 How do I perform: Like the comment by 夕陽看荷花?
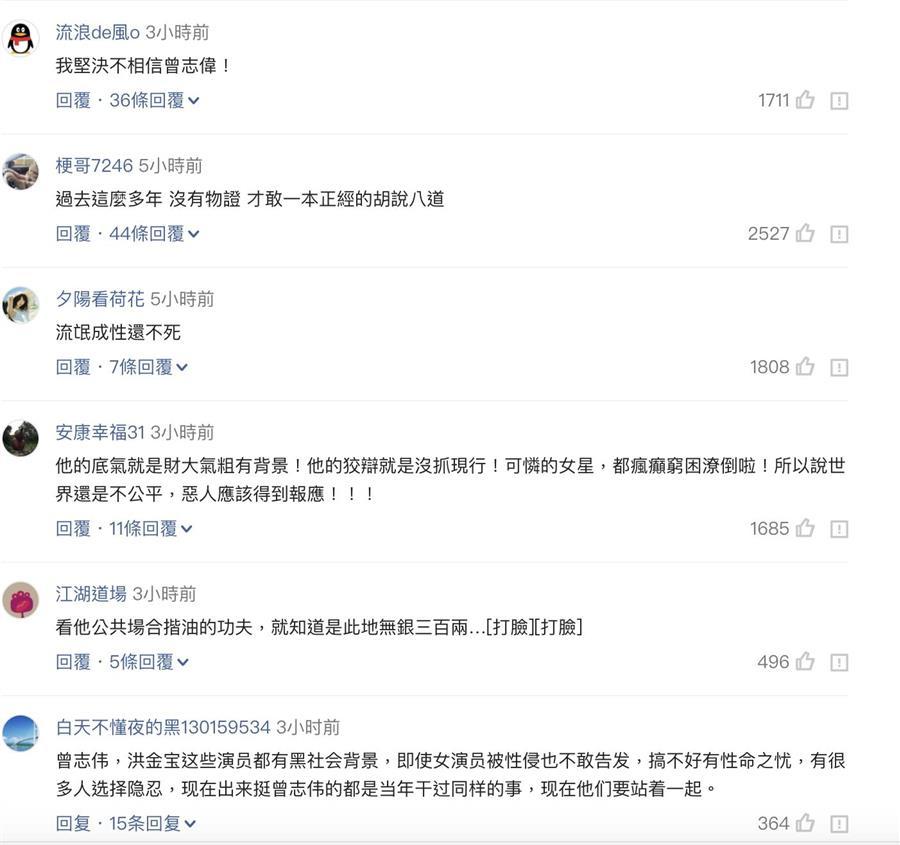[805, 367]
